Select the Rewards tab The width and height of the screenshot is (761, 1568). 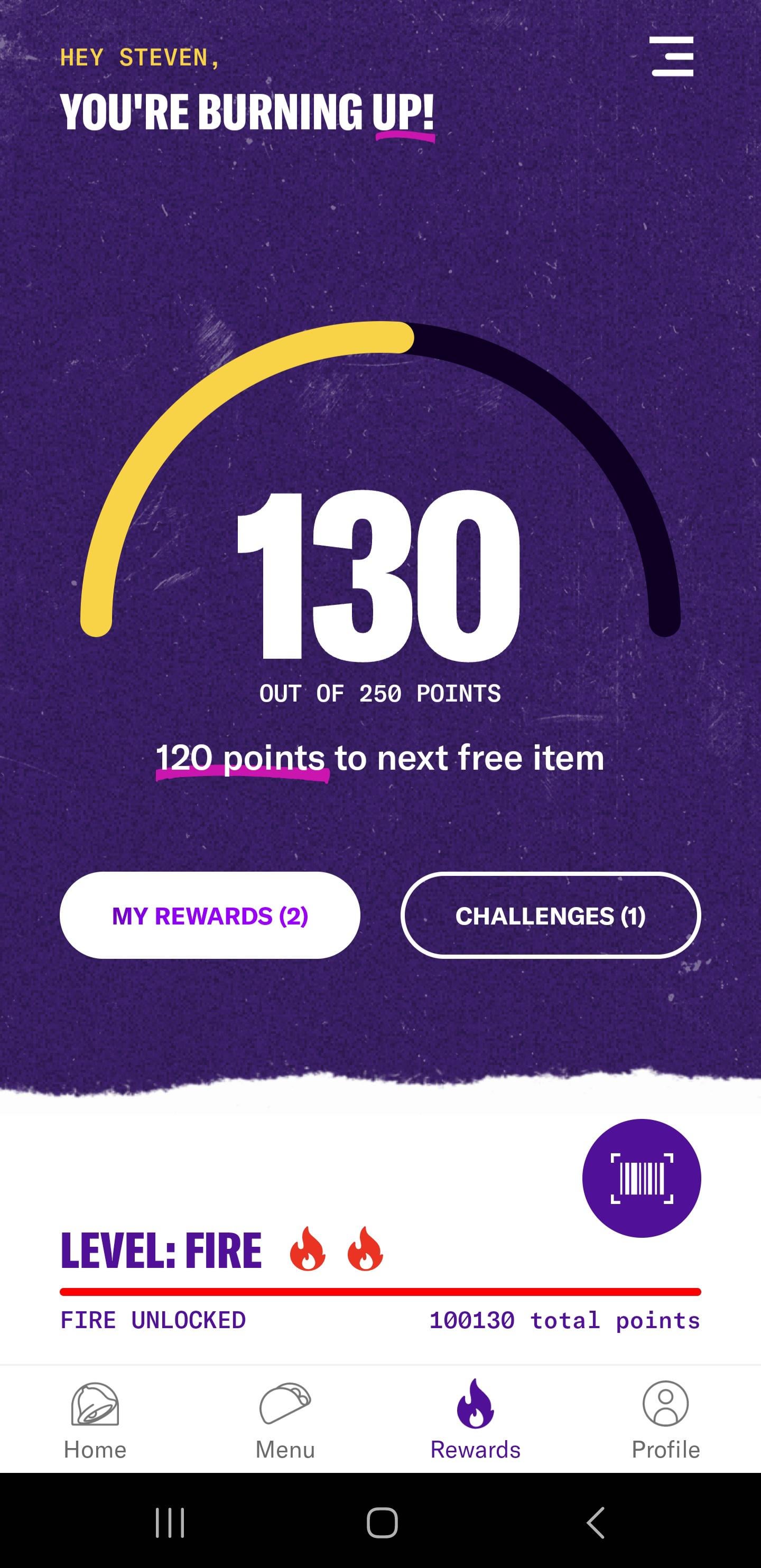point(475,1420)
